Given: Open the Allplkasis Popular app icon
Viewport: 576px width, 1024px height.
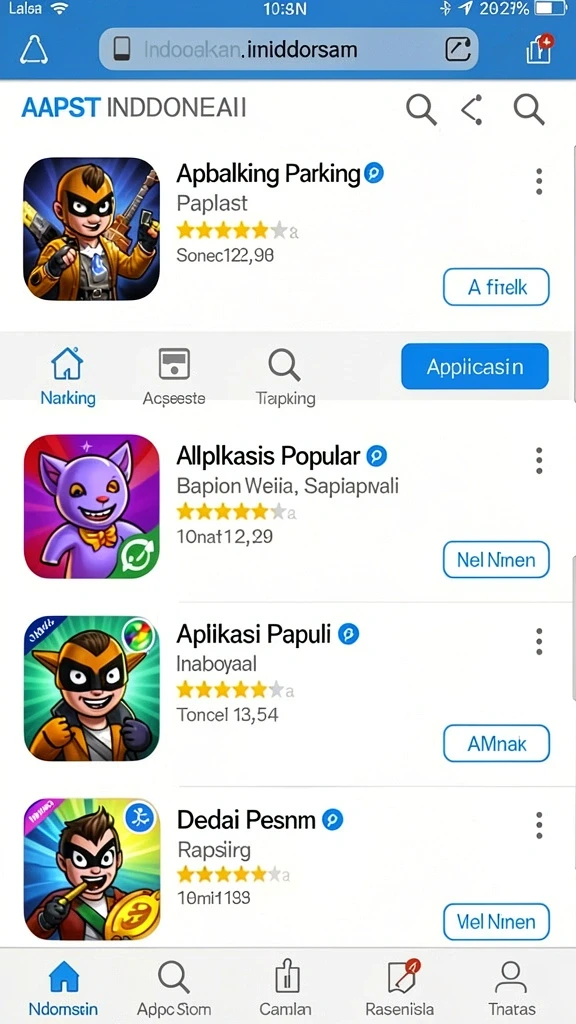Looking at the screenshot, I should [91, 506].
